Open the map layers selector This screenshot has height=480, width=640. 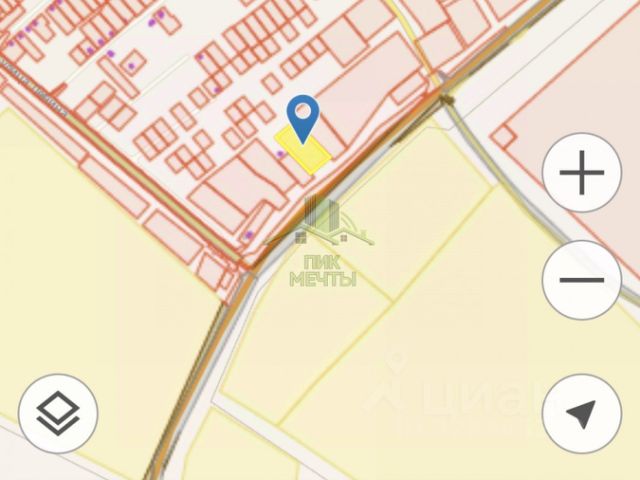pyautogui.click(x=58, y=412)
